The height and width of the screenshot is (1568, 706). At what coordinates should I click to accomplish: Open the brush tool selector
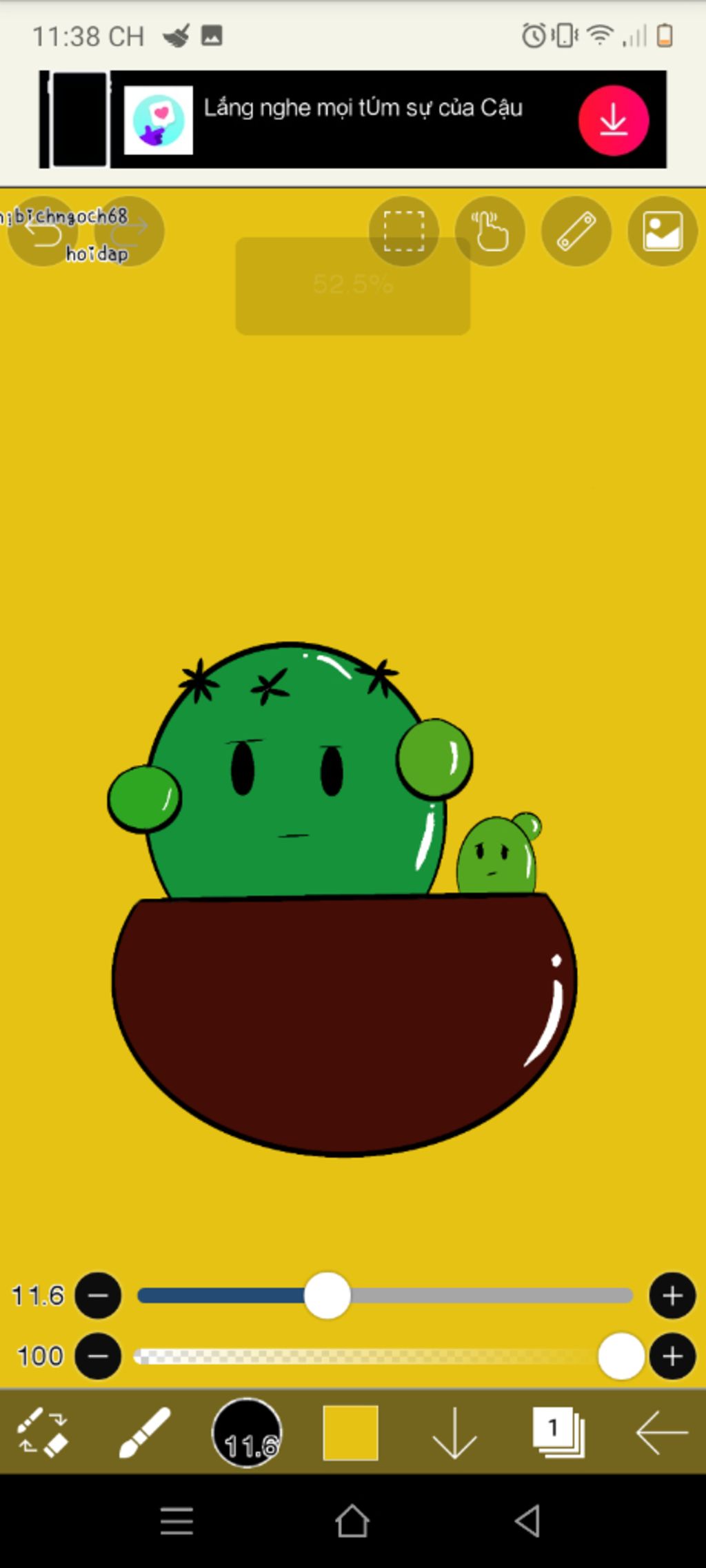145,1433
